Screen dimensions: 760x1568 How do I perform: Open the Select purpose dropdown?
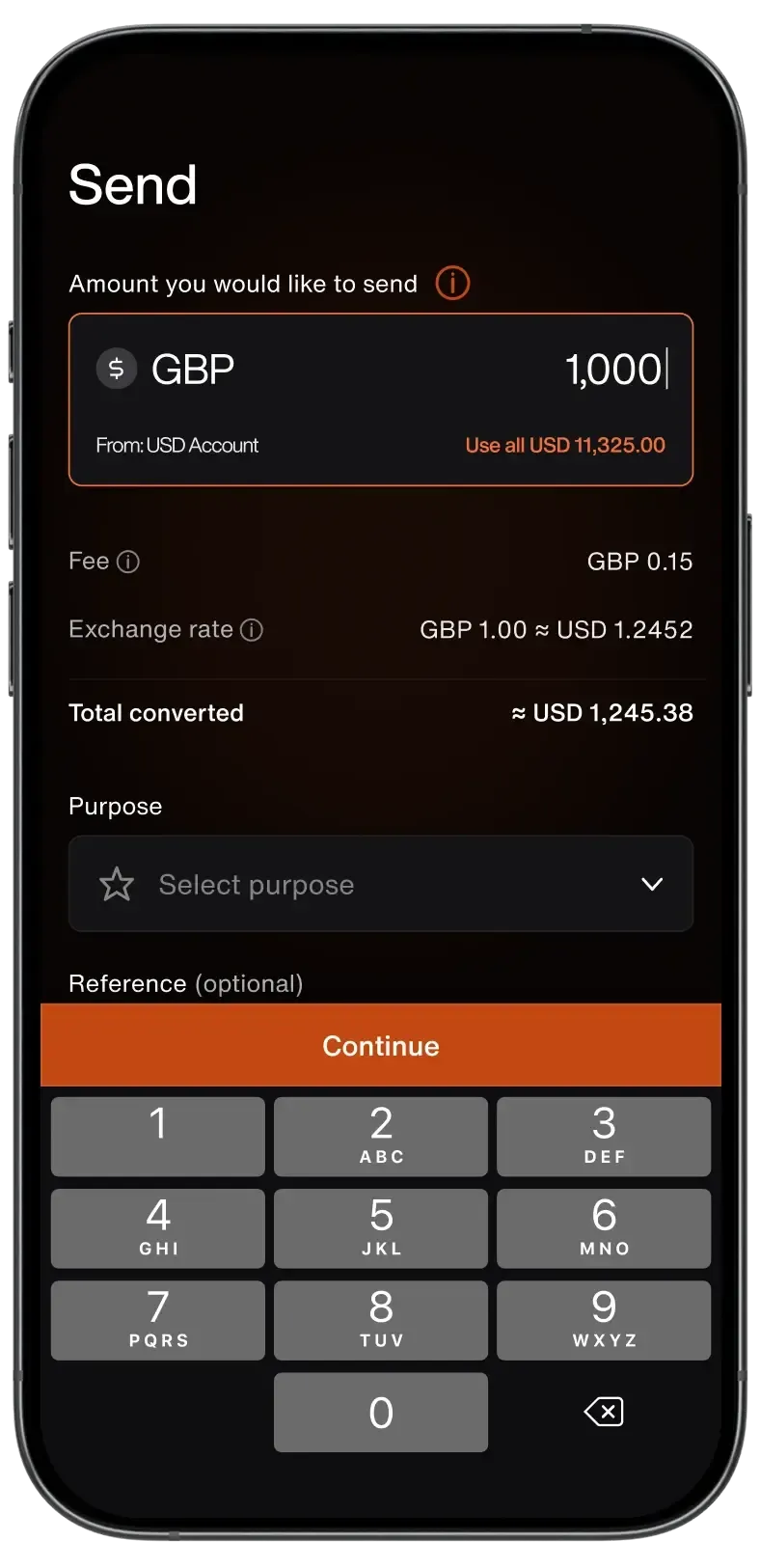click(381, 884)
